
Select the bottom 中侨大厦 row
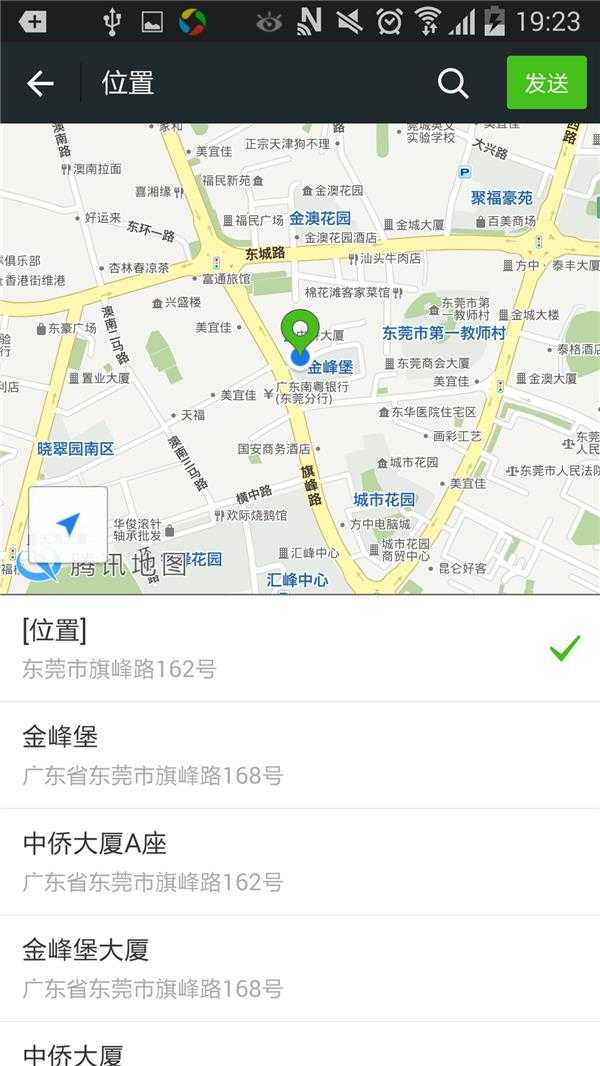[300, 1048]
